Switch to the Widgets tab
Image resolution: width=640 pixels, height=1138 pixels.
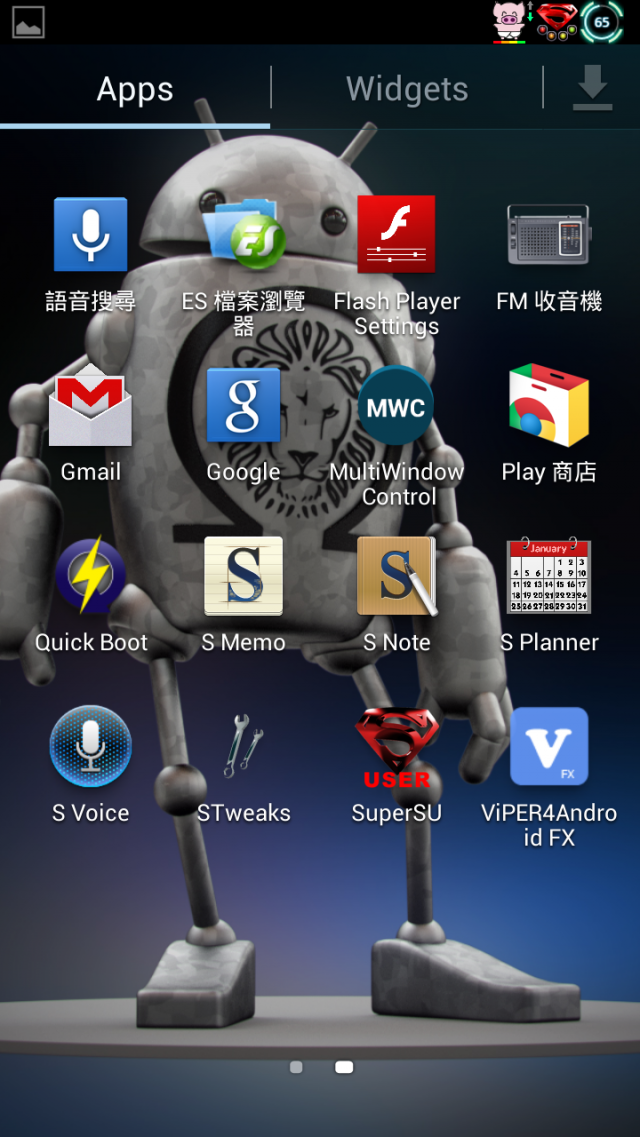[x=406, y=89]
